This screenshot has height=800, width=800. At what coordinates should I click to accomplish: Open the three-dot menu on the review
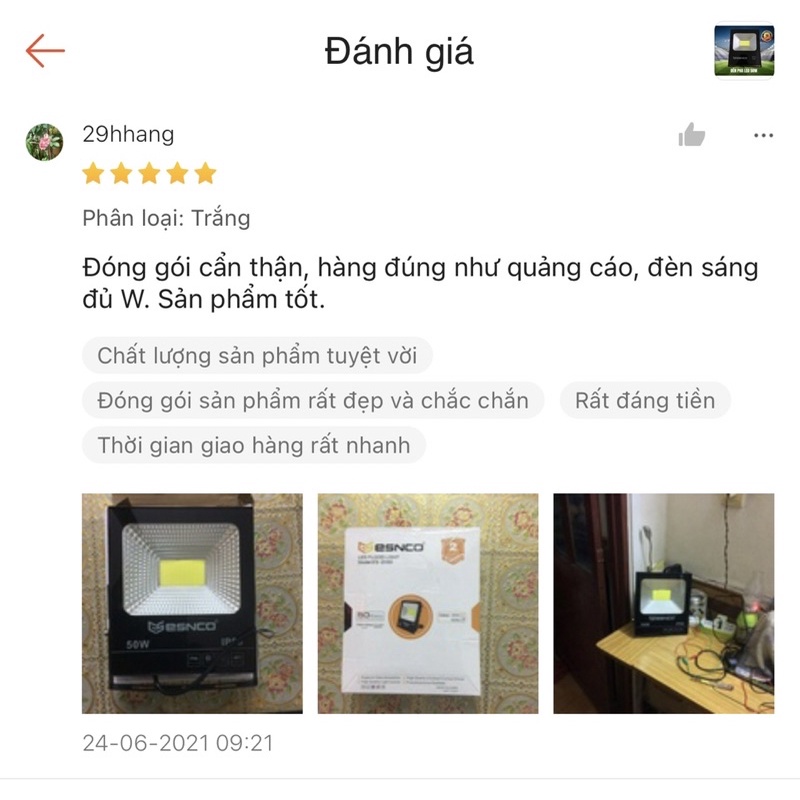click(x=763, y=135)
